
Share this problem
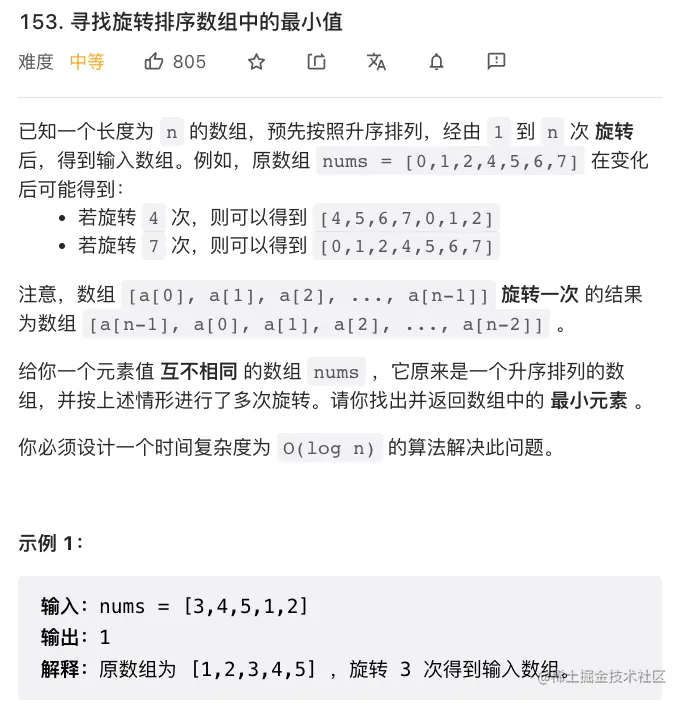click(317, 62)
